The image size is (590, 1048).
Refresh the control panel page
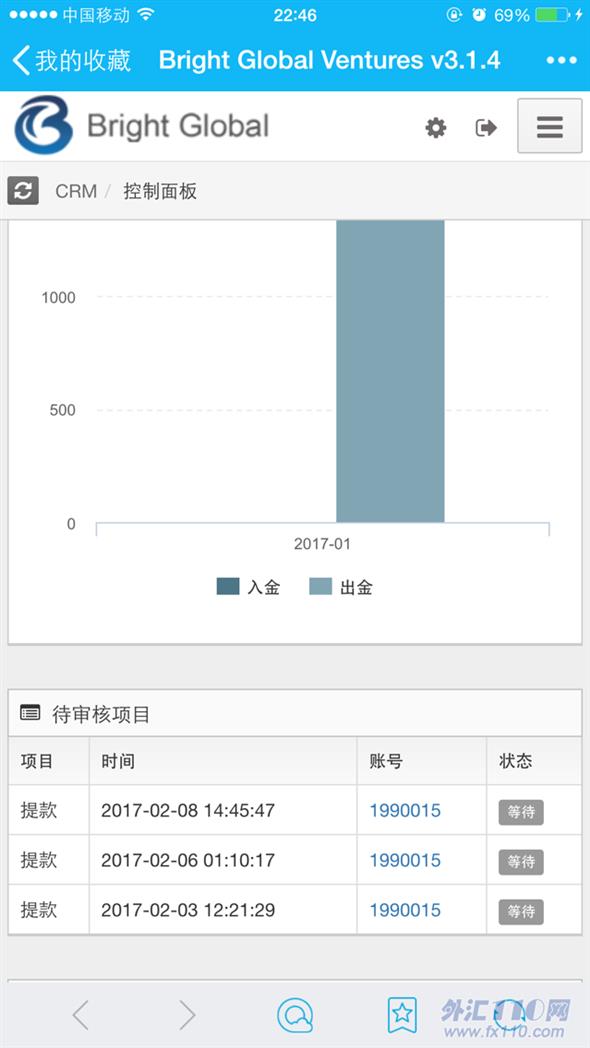tap(23, 191)
